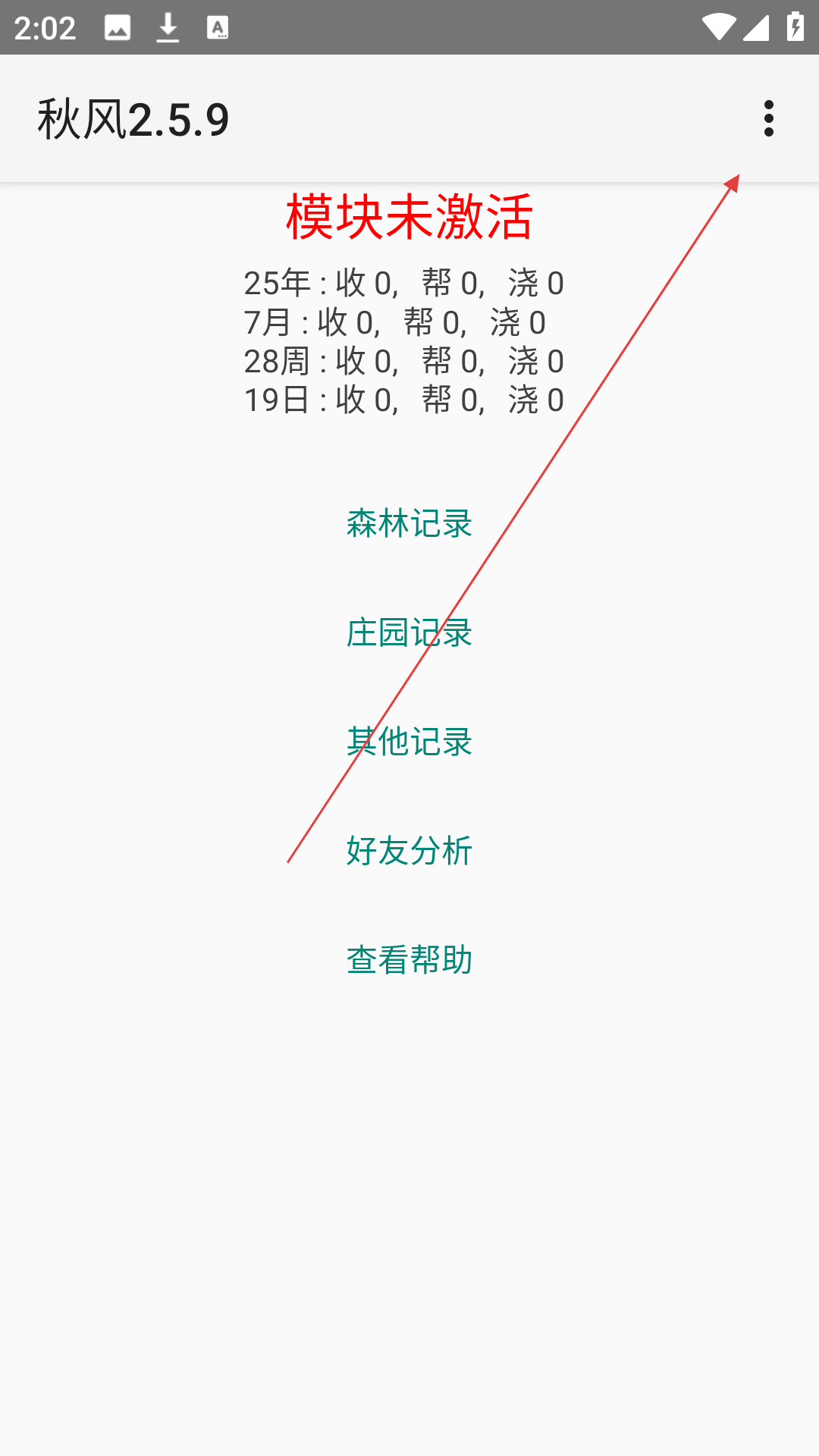Tap 查看帮助 to view help
The width and height of the screenshot is (819, 1456).
click(x=409, y=960)
